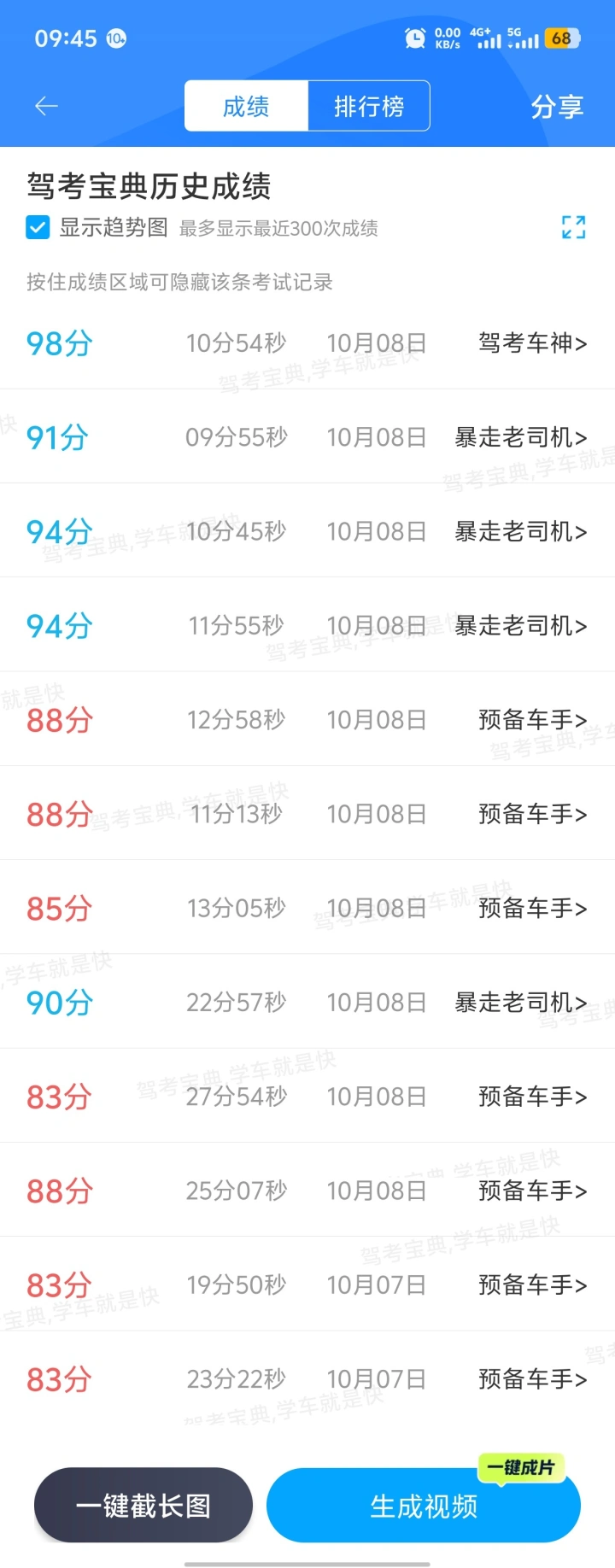Open the 88分 record timed 25分07秒
Viewport: 615px width, 1568px height.
tap(307, 1190)
